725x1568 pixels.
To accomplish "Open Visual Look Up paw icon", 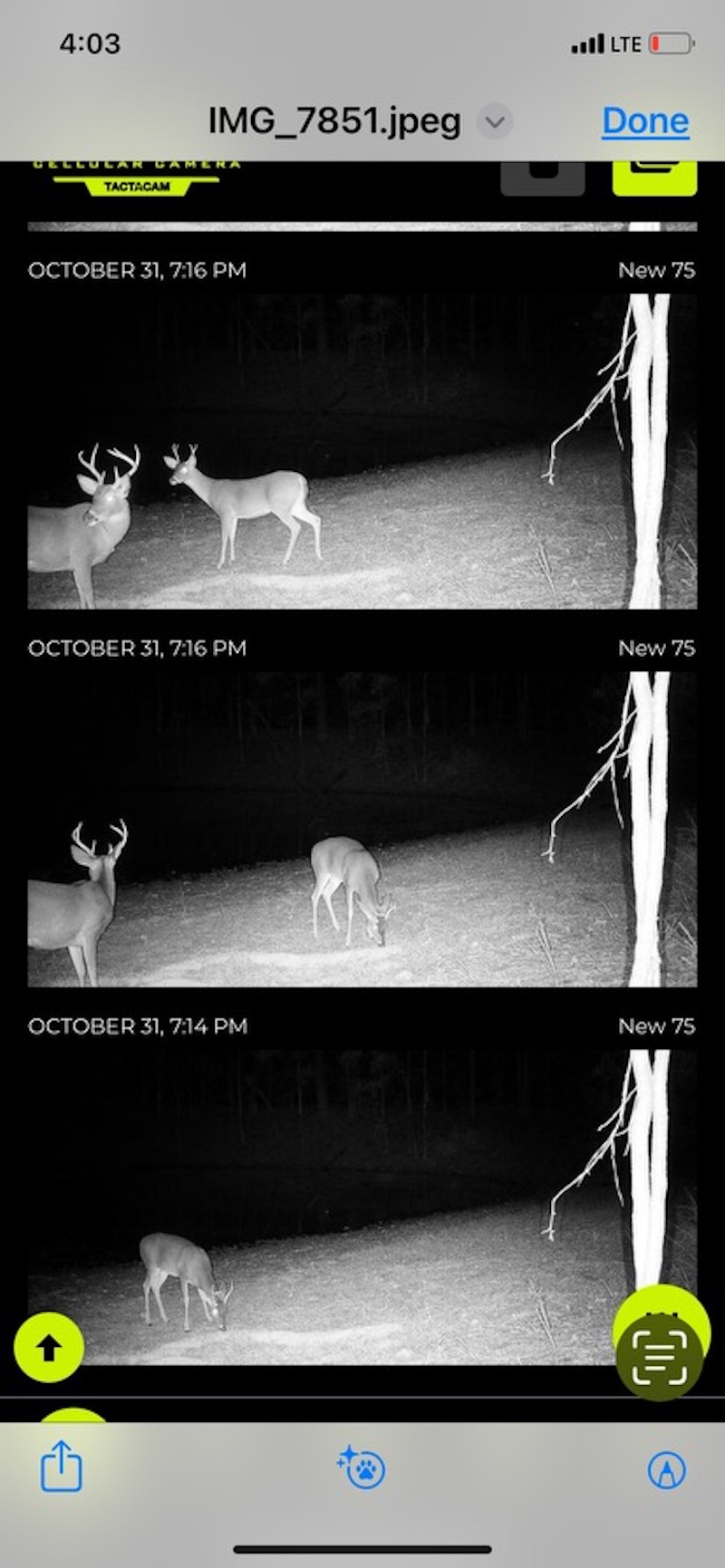I will click(x=362, y=1467).
